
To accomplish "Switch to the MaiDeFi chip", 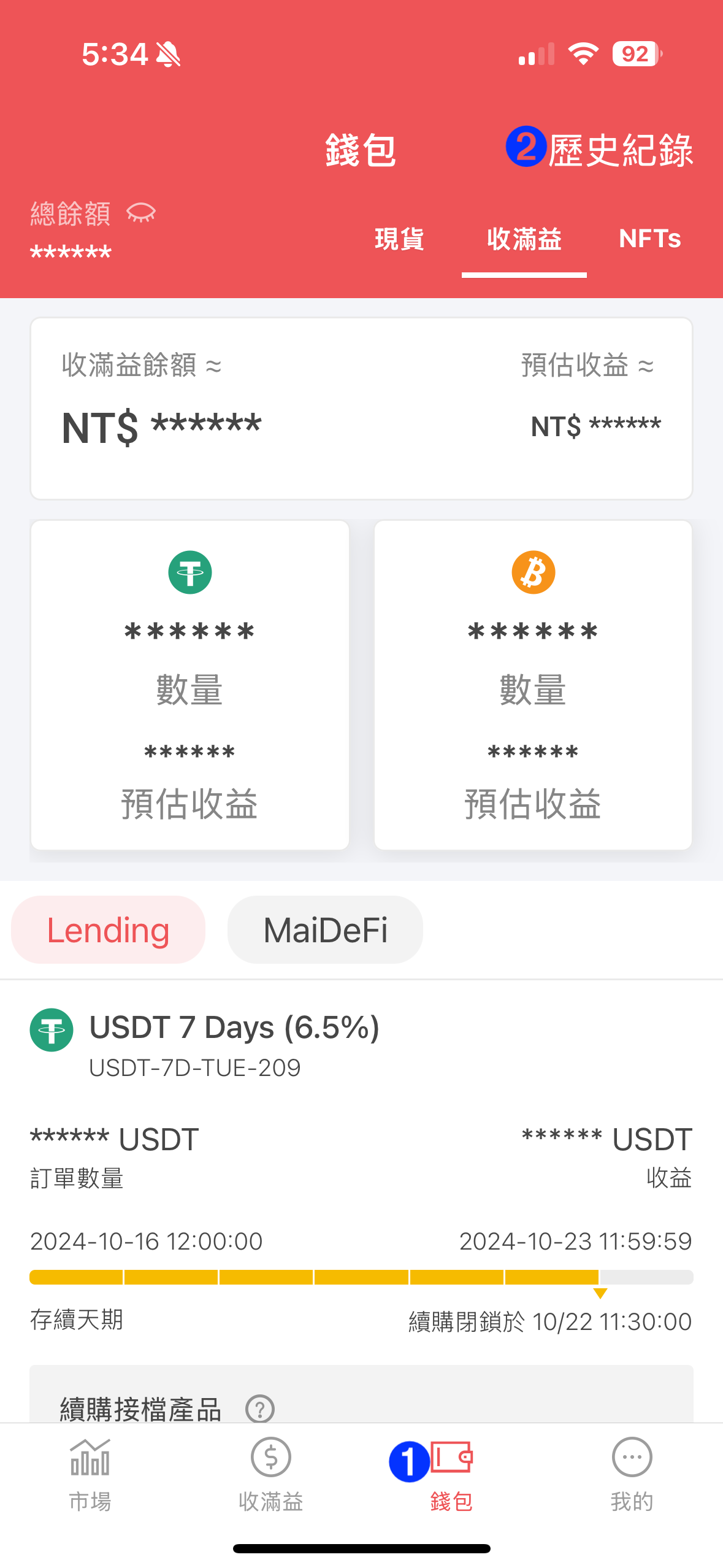I will [x=325, y=930].
